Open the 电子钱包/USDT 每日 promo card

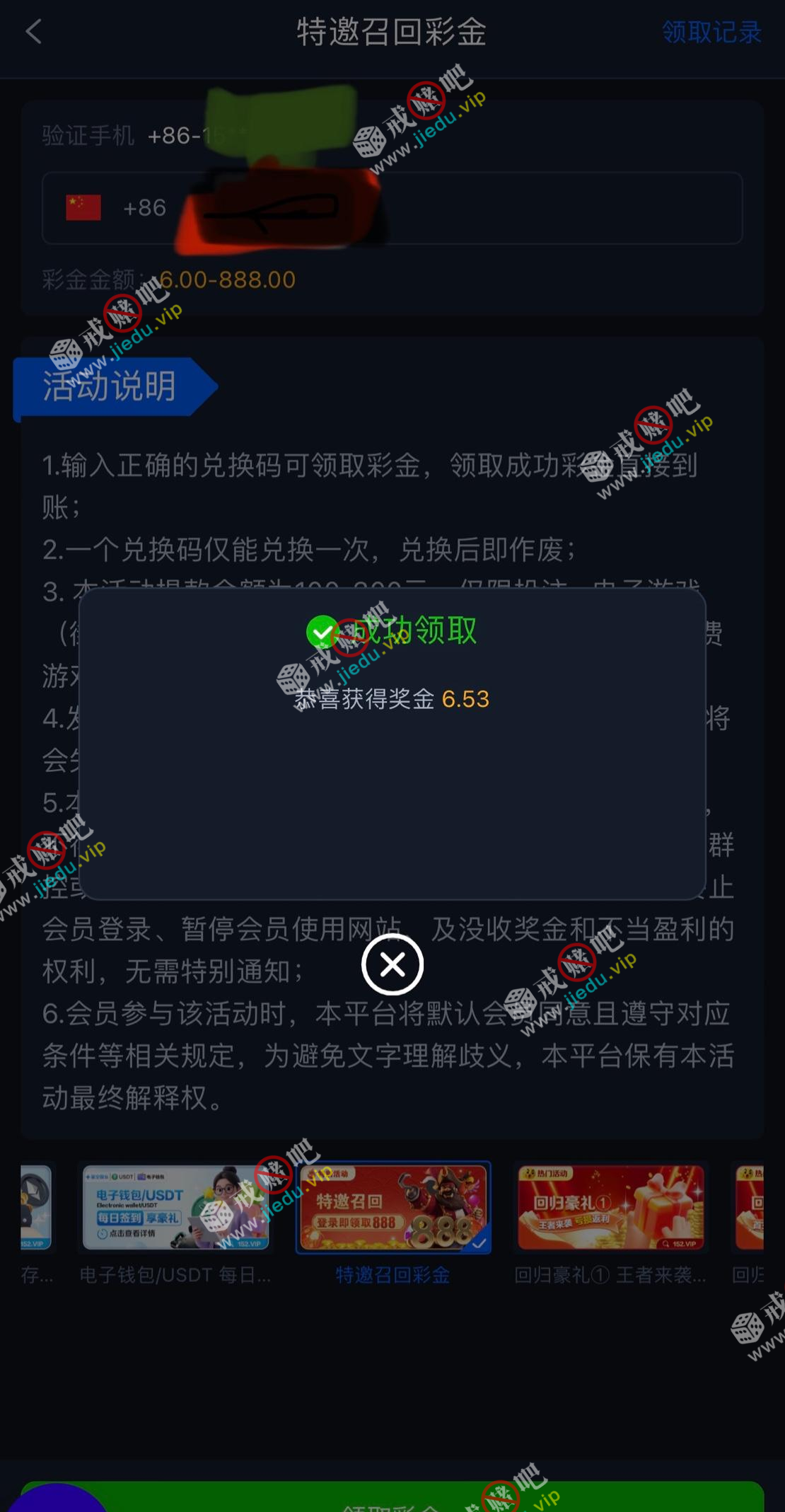point(175,1208)
